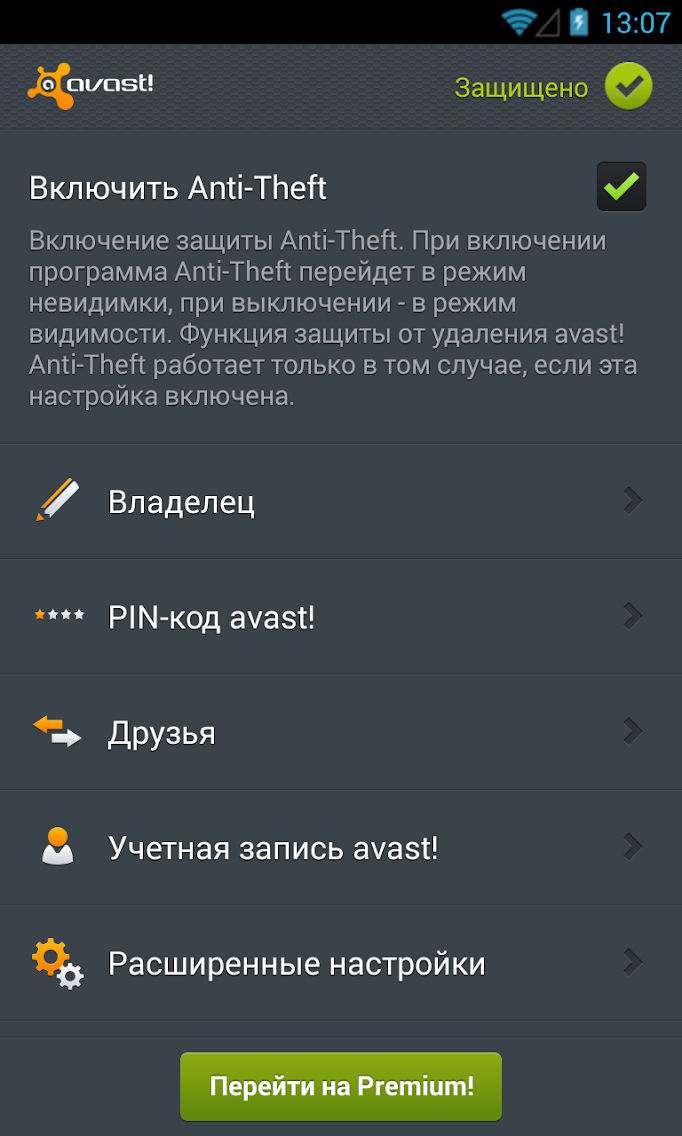
Task: Tap the avast! logo in header
Action: pyautogui.click(x=90, y=86)
